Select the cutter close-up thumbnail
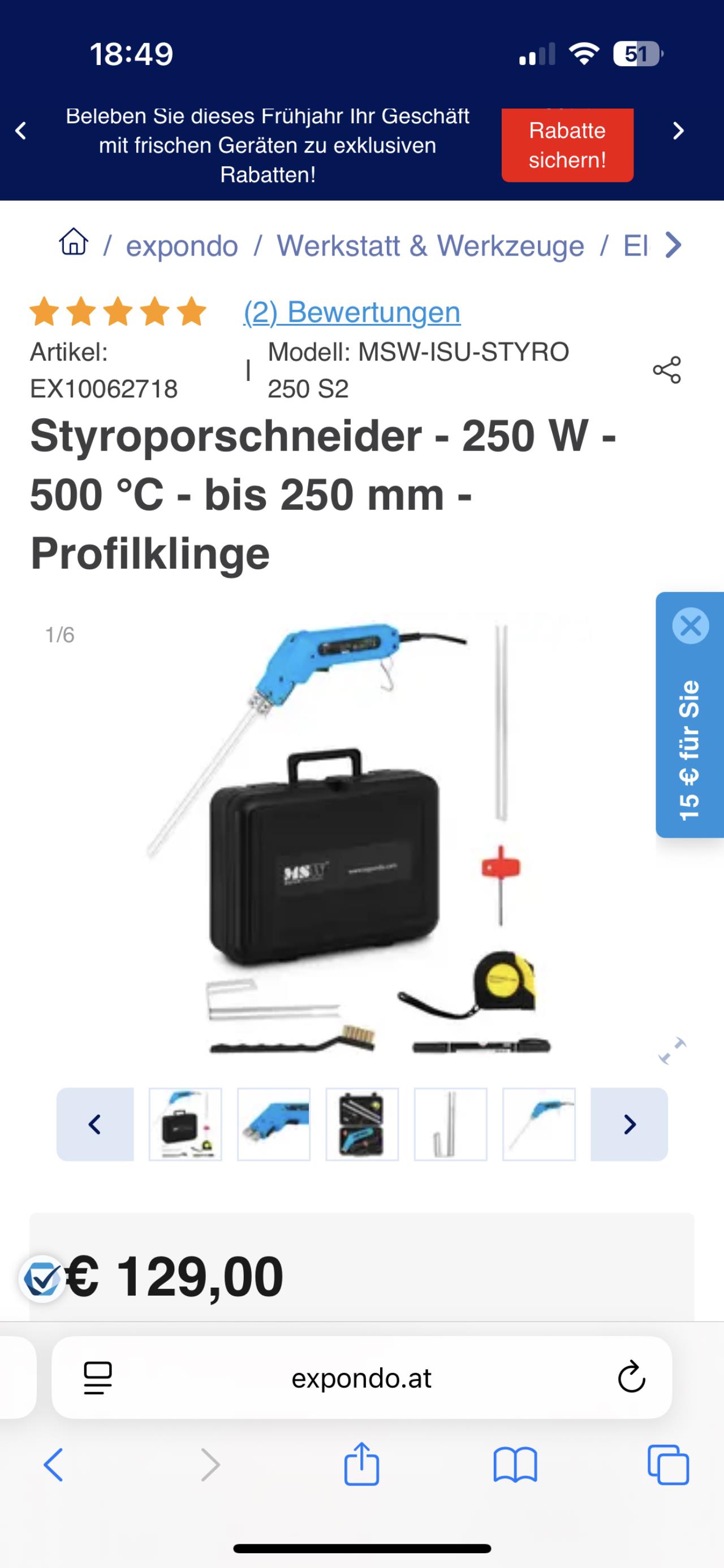Image resolution: width=724 pixels, height=1568 pixels. (x=274, y=1124)
